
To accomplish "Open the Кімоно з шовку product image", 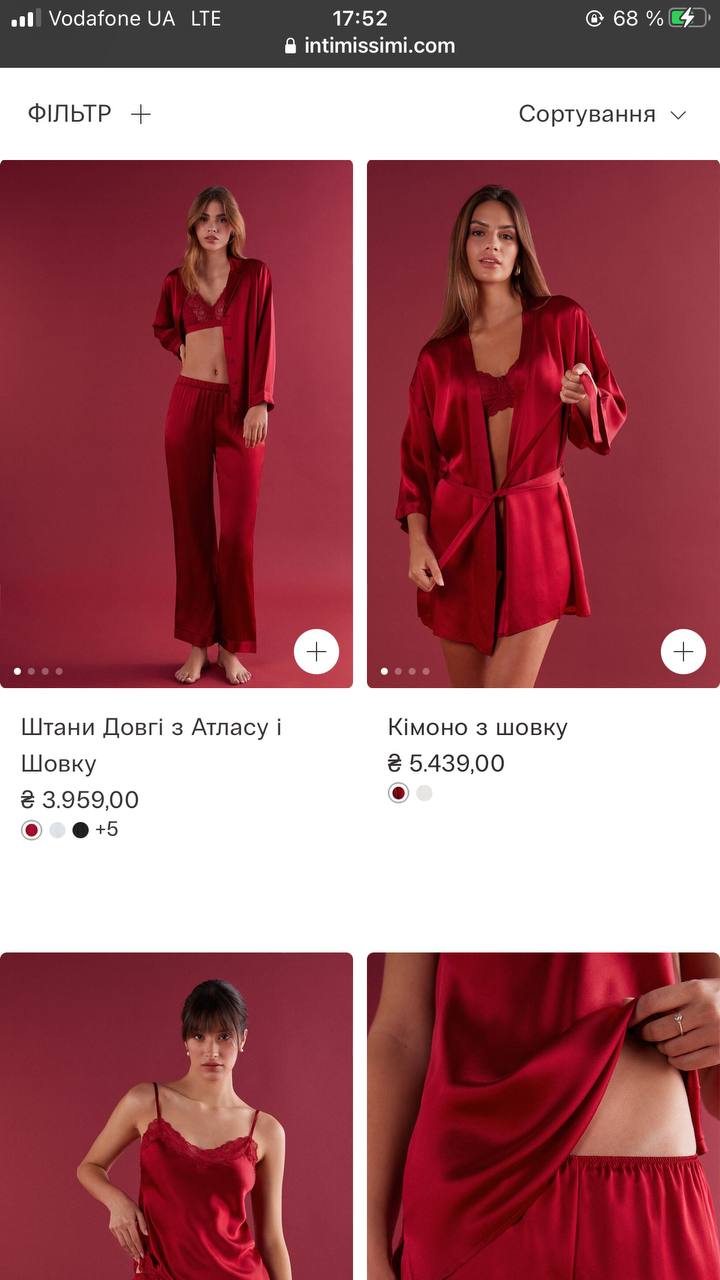I will (x=543, y=420).
